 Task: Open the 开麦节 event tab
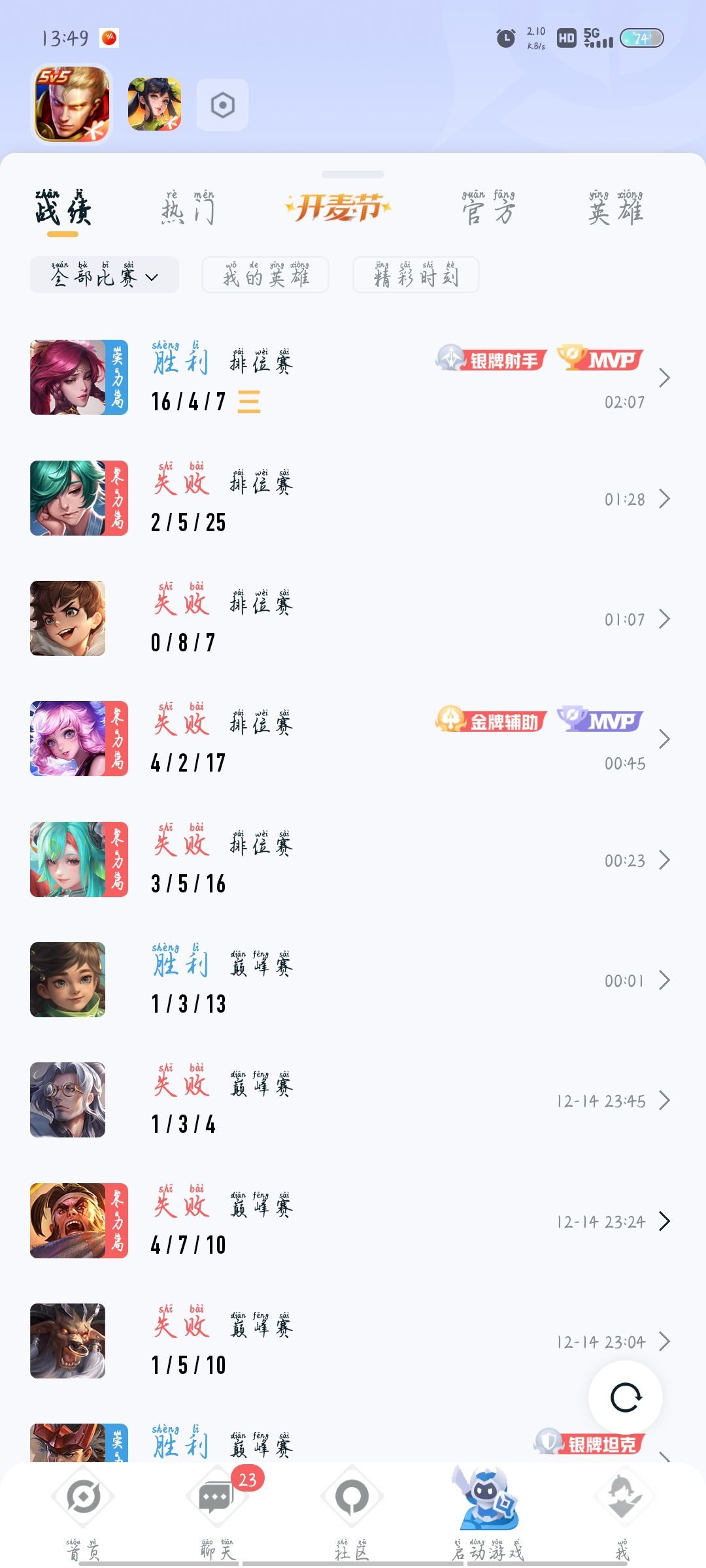point(338,206)
